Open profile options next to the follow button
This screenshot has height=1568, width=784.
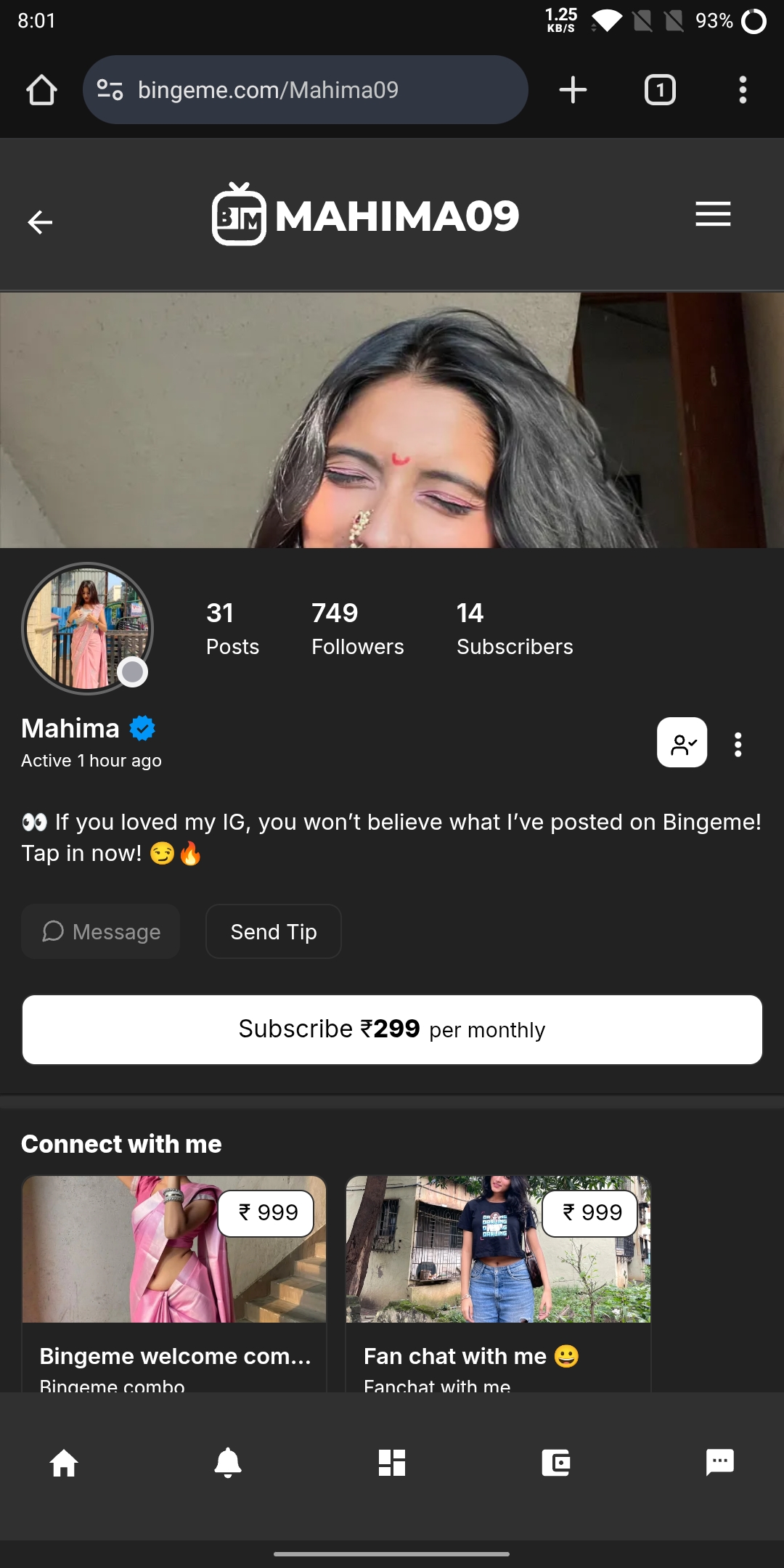[738, 745]
